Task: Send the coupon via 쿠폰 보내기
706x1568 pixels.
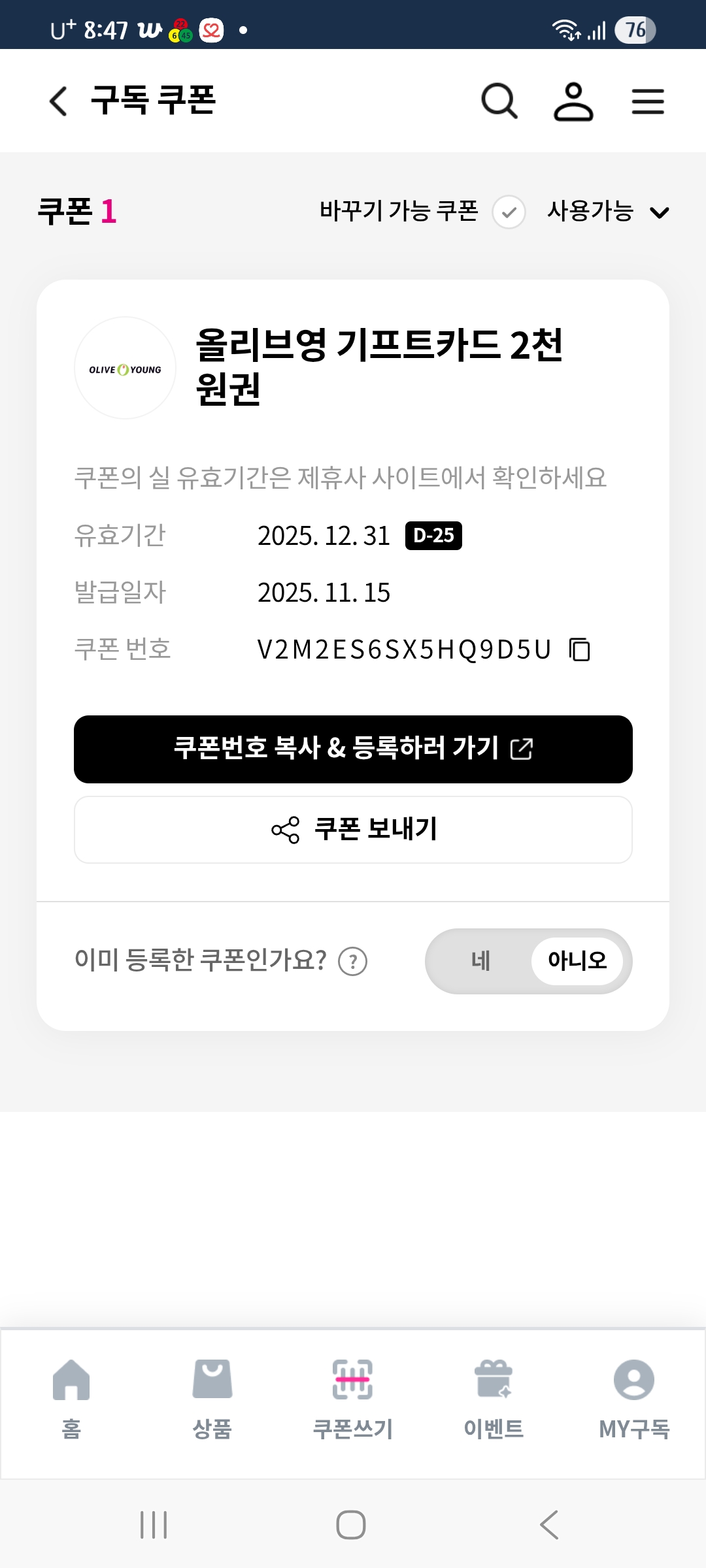Action: (x=353, y=830)
